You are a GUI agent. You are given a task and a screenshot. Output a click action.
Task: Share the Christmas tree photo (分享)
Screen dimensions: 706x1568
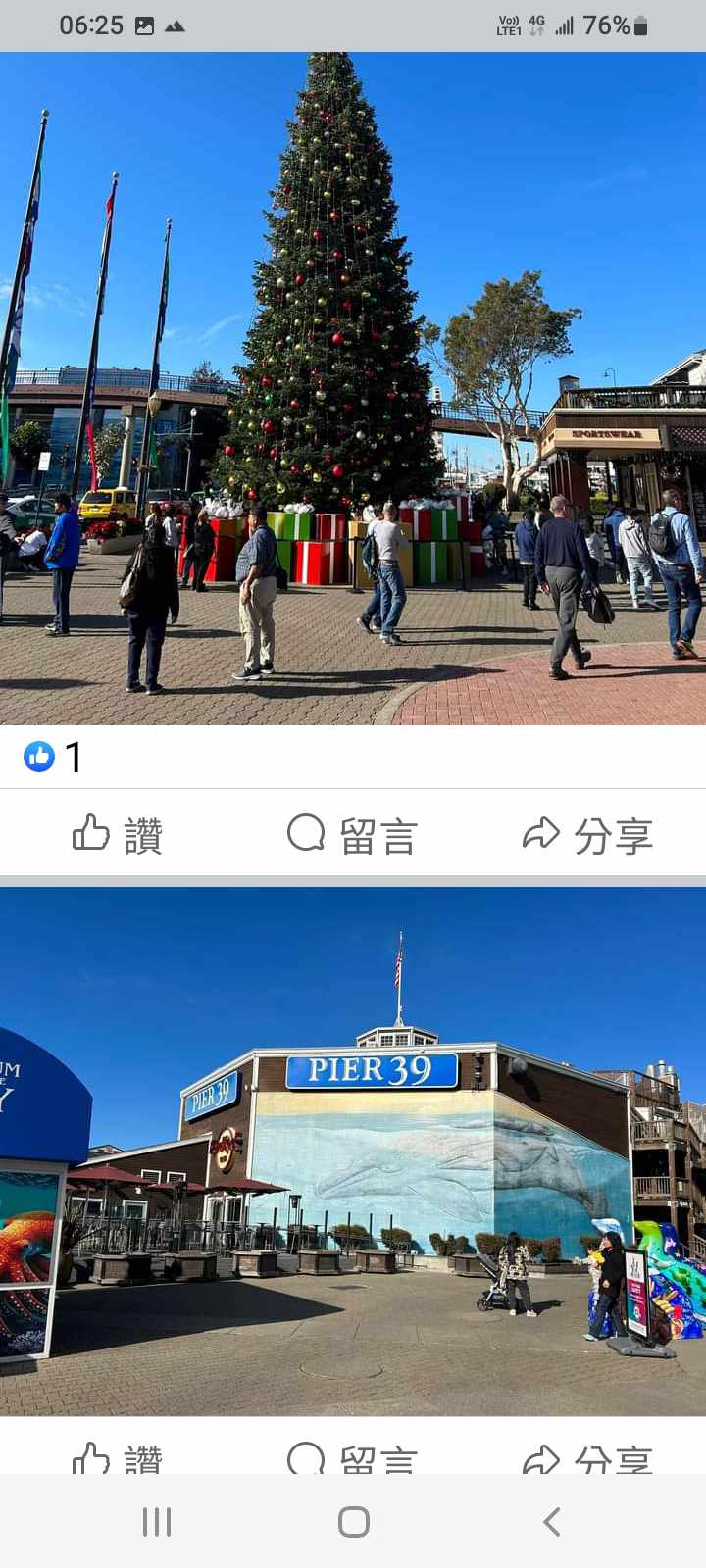[588, 835]
